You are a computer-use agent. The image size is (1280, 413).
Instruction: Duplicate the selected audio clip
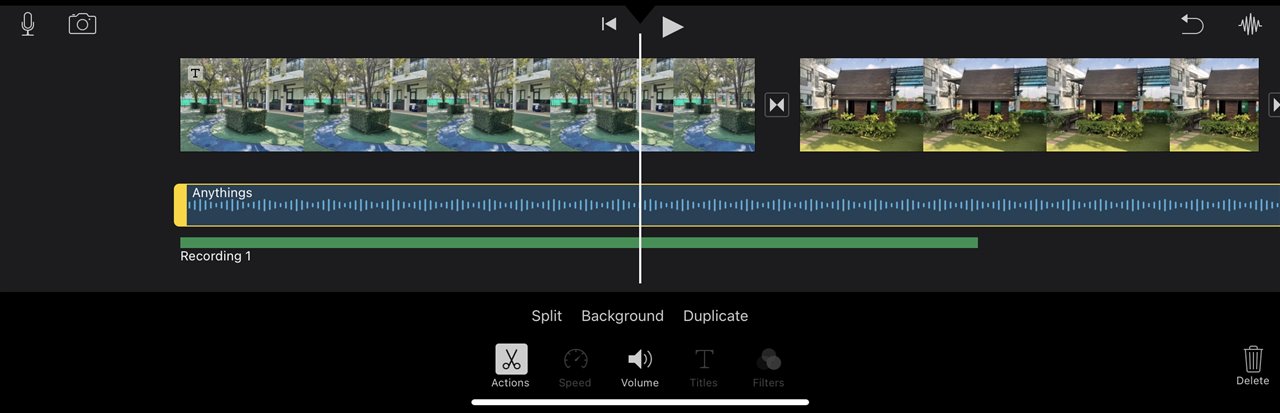click(715, 316)
